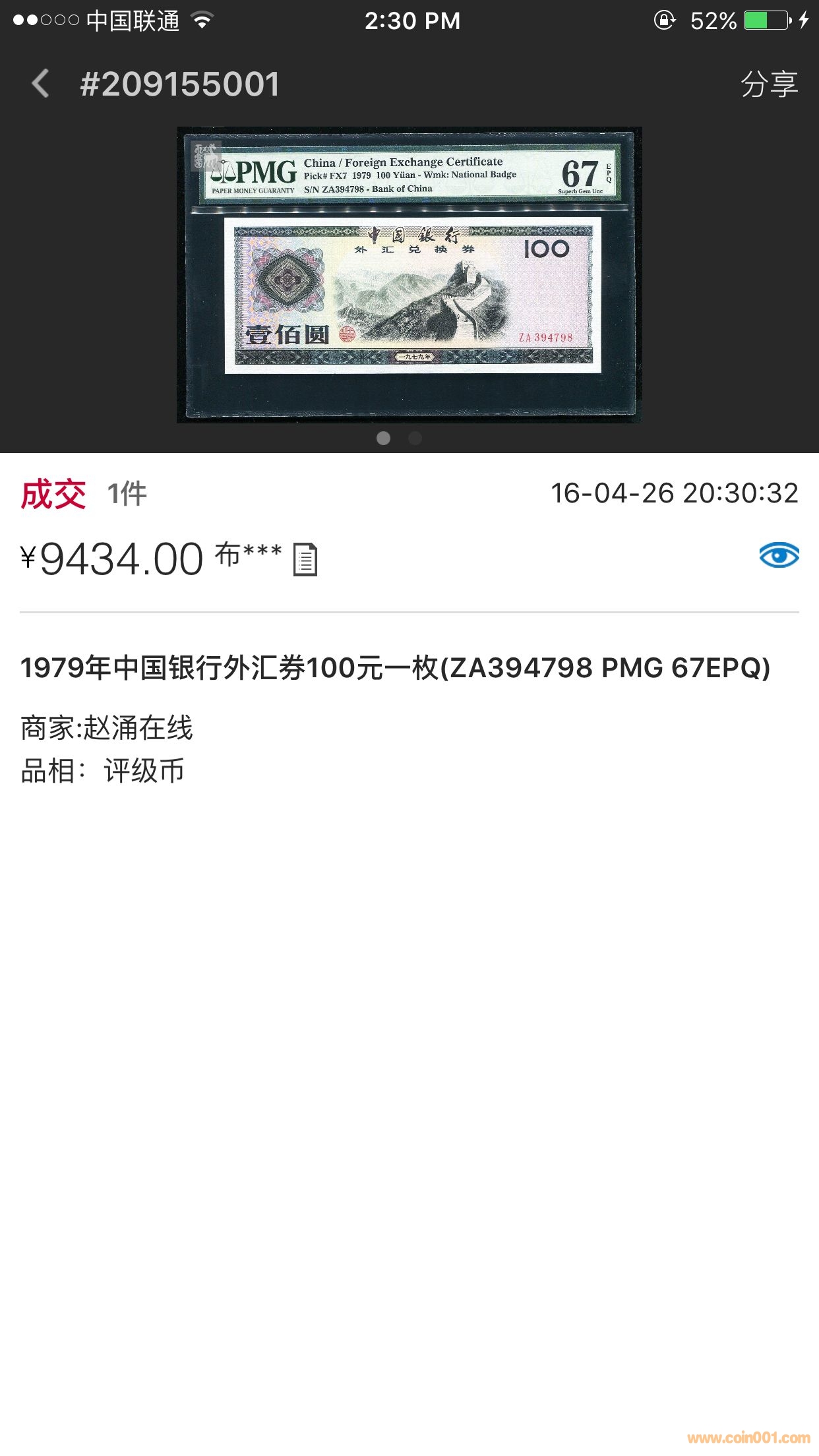
Task: Open the PMG banknote photo
Action: (409, 274)
